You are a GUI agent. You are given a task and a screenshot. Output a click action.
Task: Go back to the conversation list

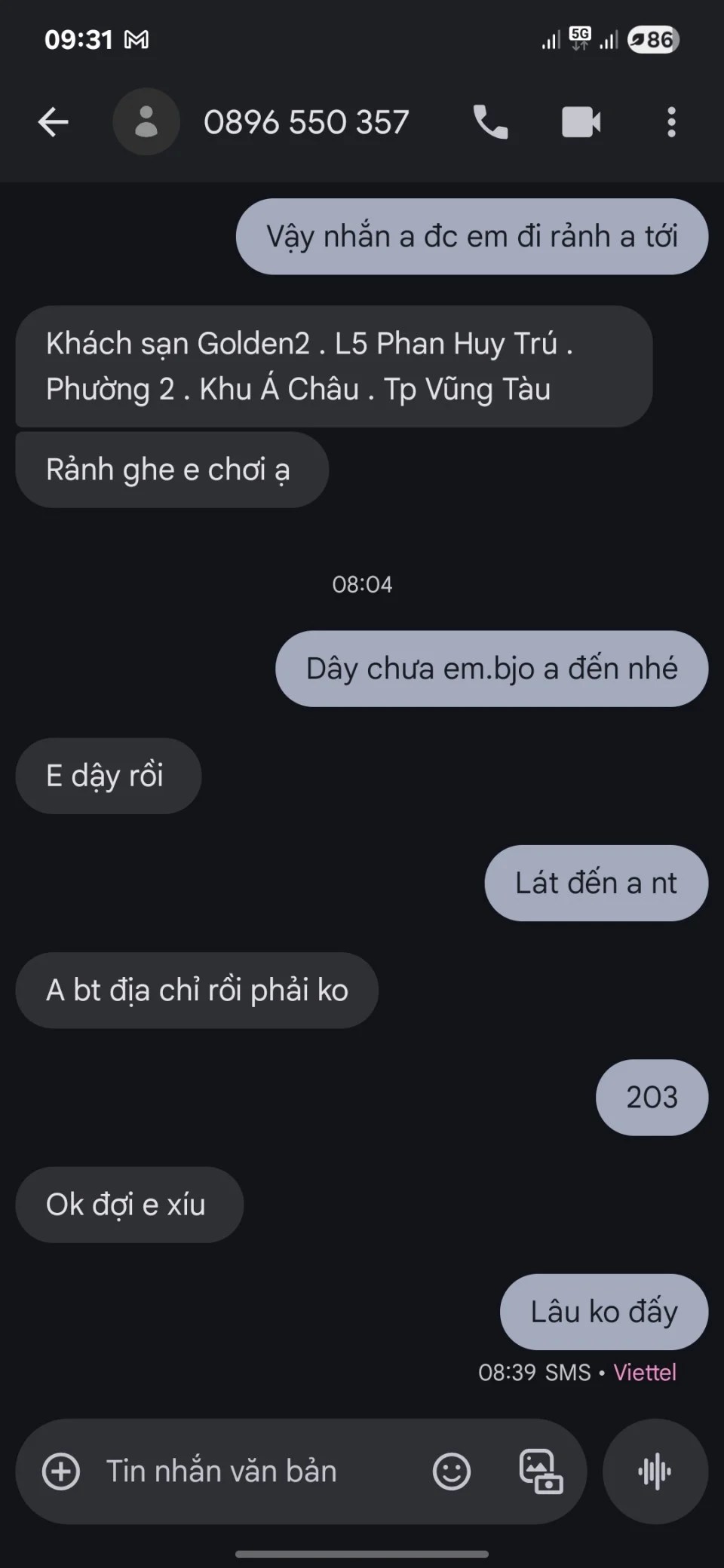coord(53,122)
